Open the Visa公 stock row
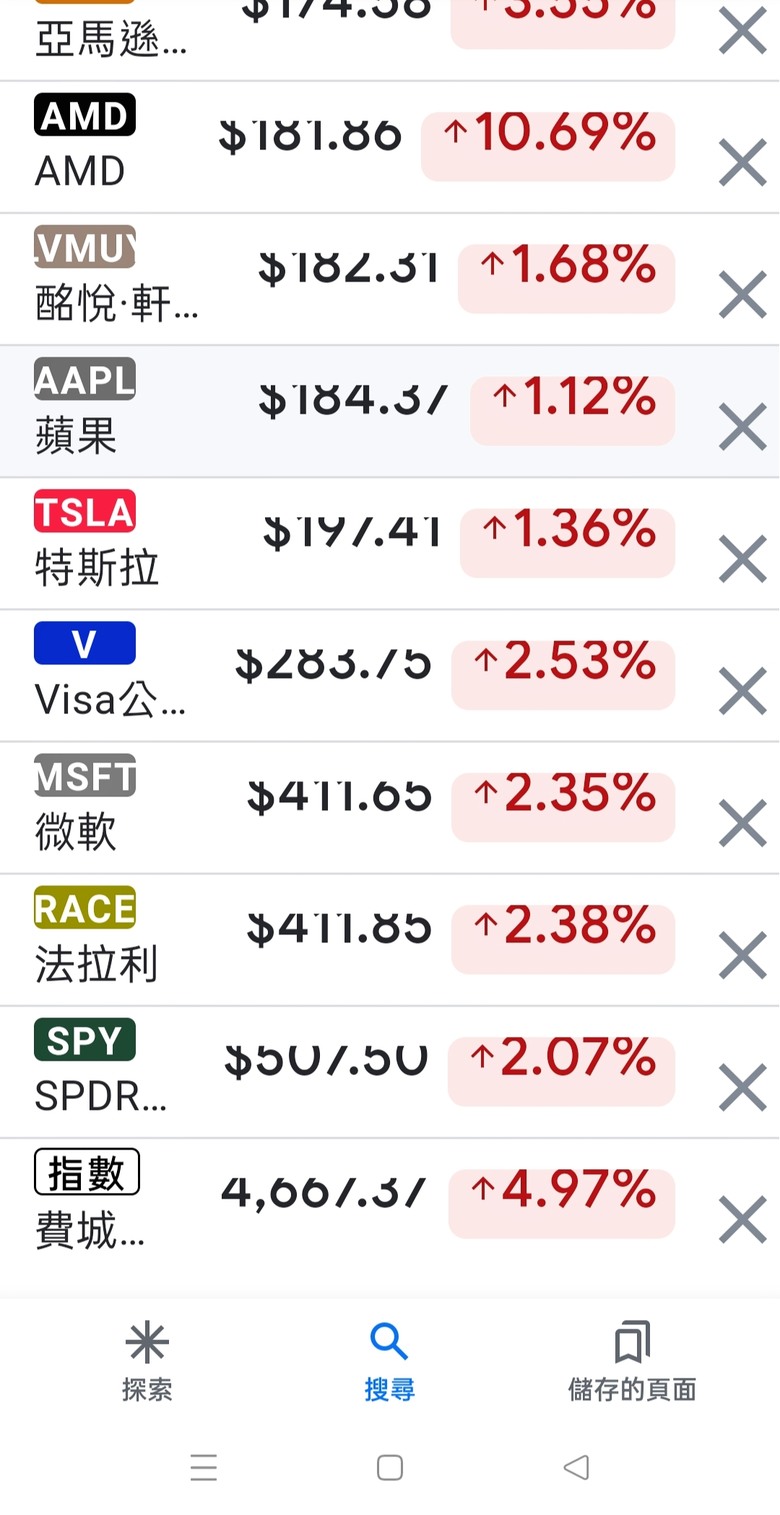 pos(300,676)
